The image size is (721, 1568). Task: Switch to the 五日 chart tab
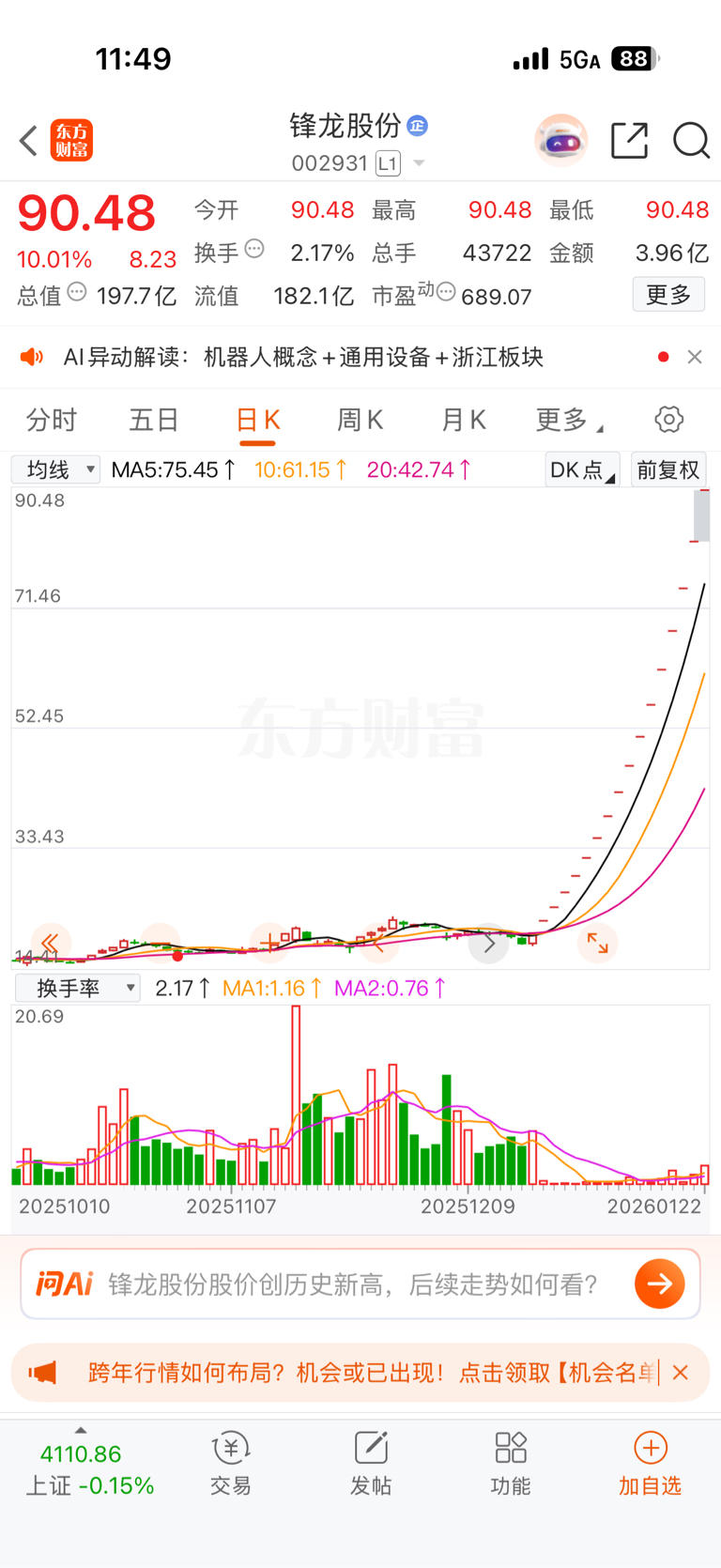coord(154,420)
